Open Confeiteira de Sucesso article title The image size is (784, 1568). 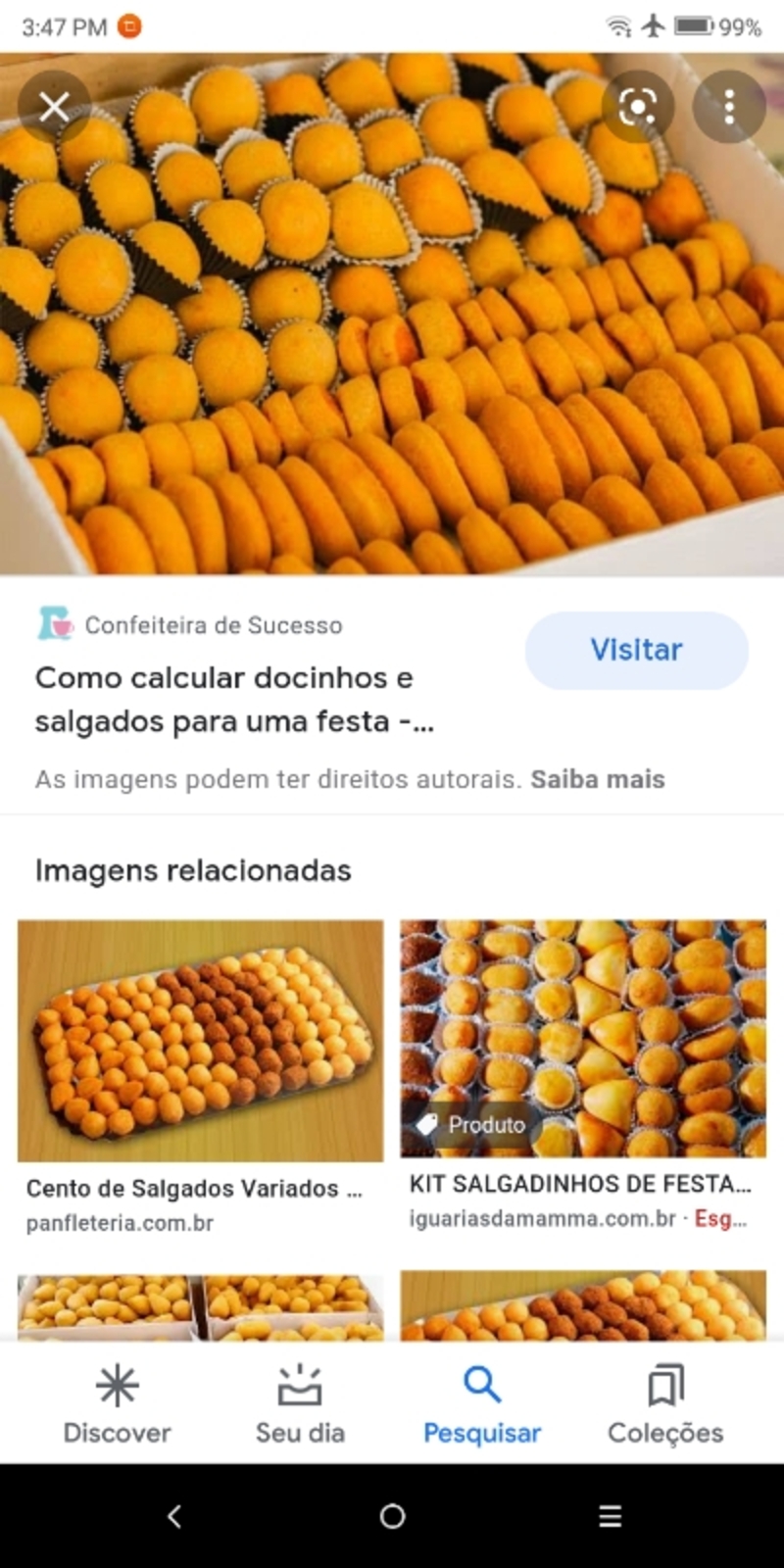pyautogui.click(x=233, y=700)
